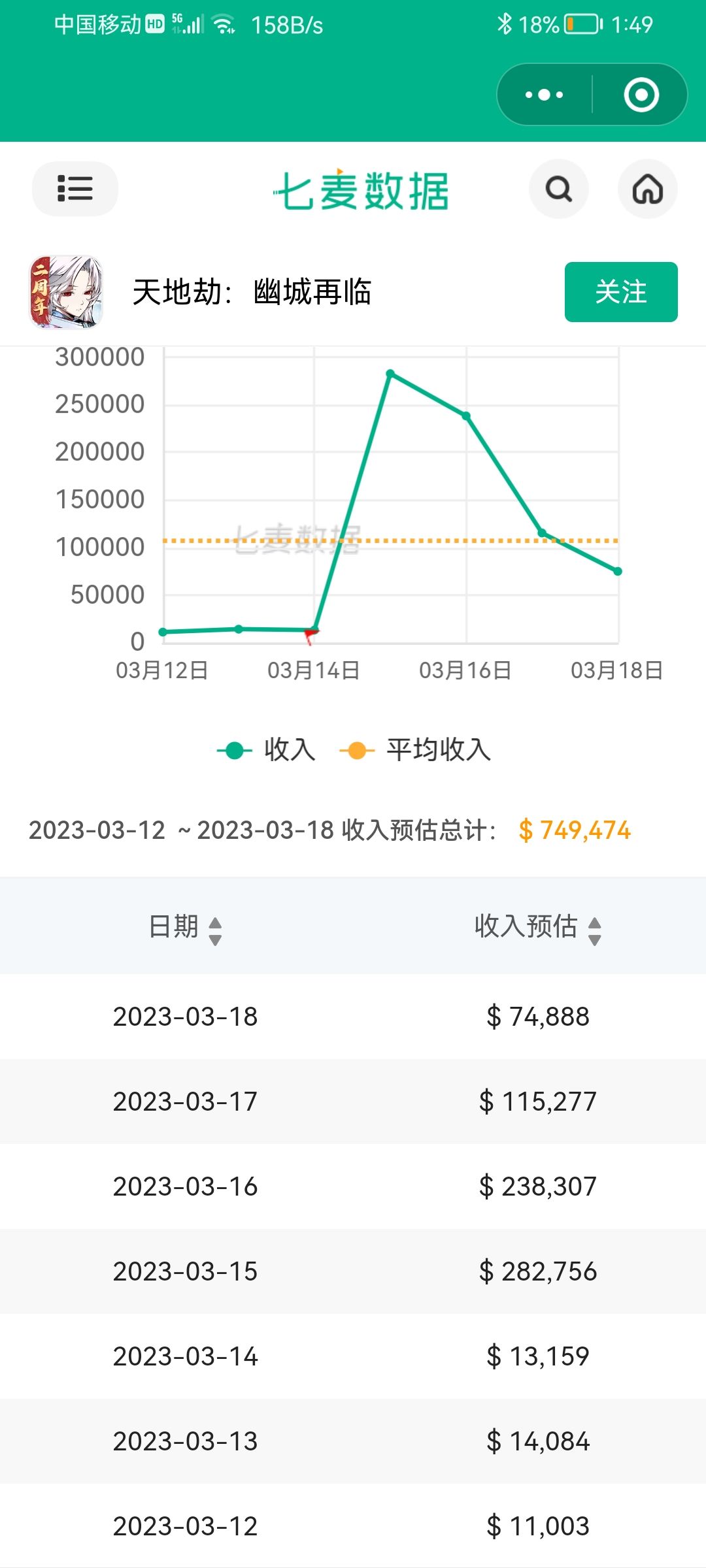
Task: Open the mini program more options menu
Action: pyautogui.click(x=545, y=95)
